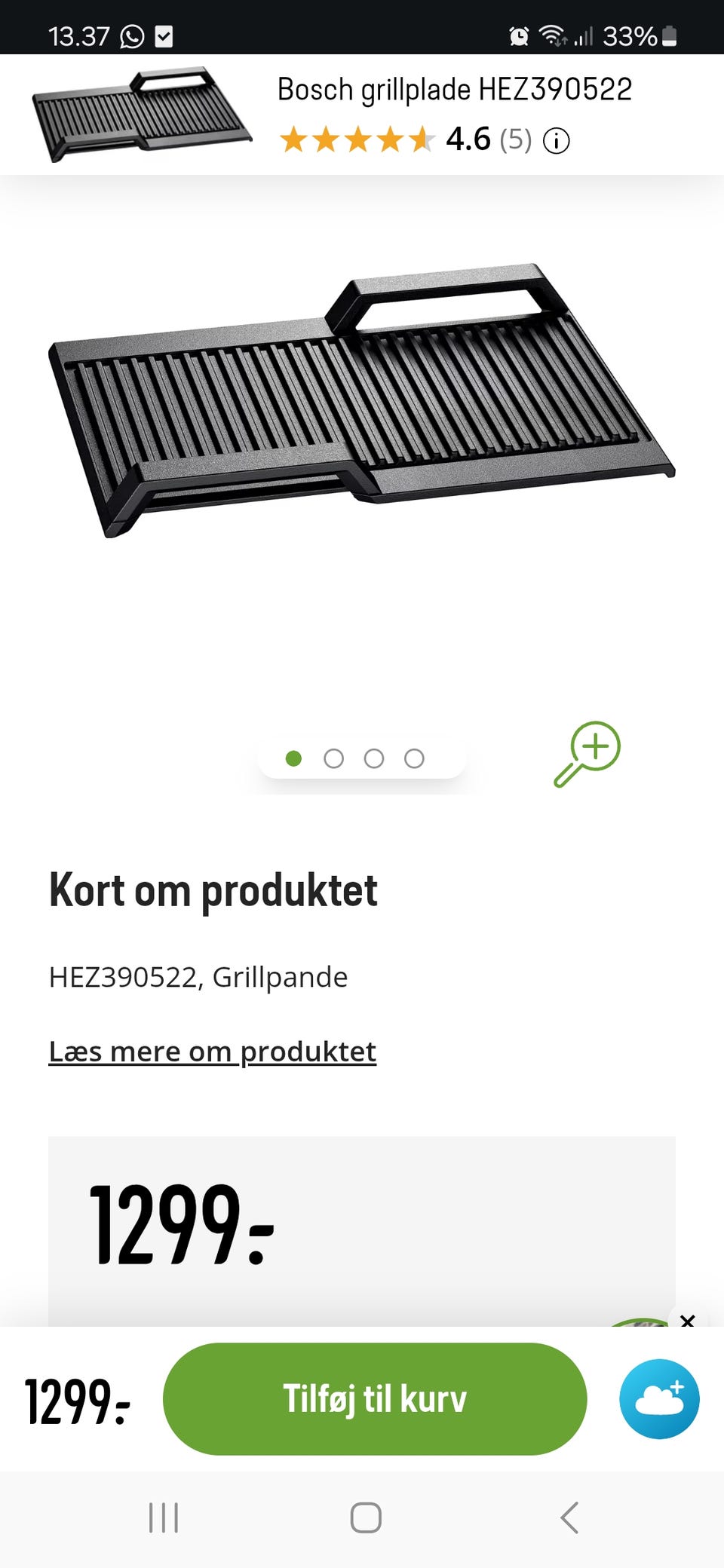The height and width of the screenshot is (1568, 724).
Task: Select the last carousel dot
Action: tap(413, 758)
